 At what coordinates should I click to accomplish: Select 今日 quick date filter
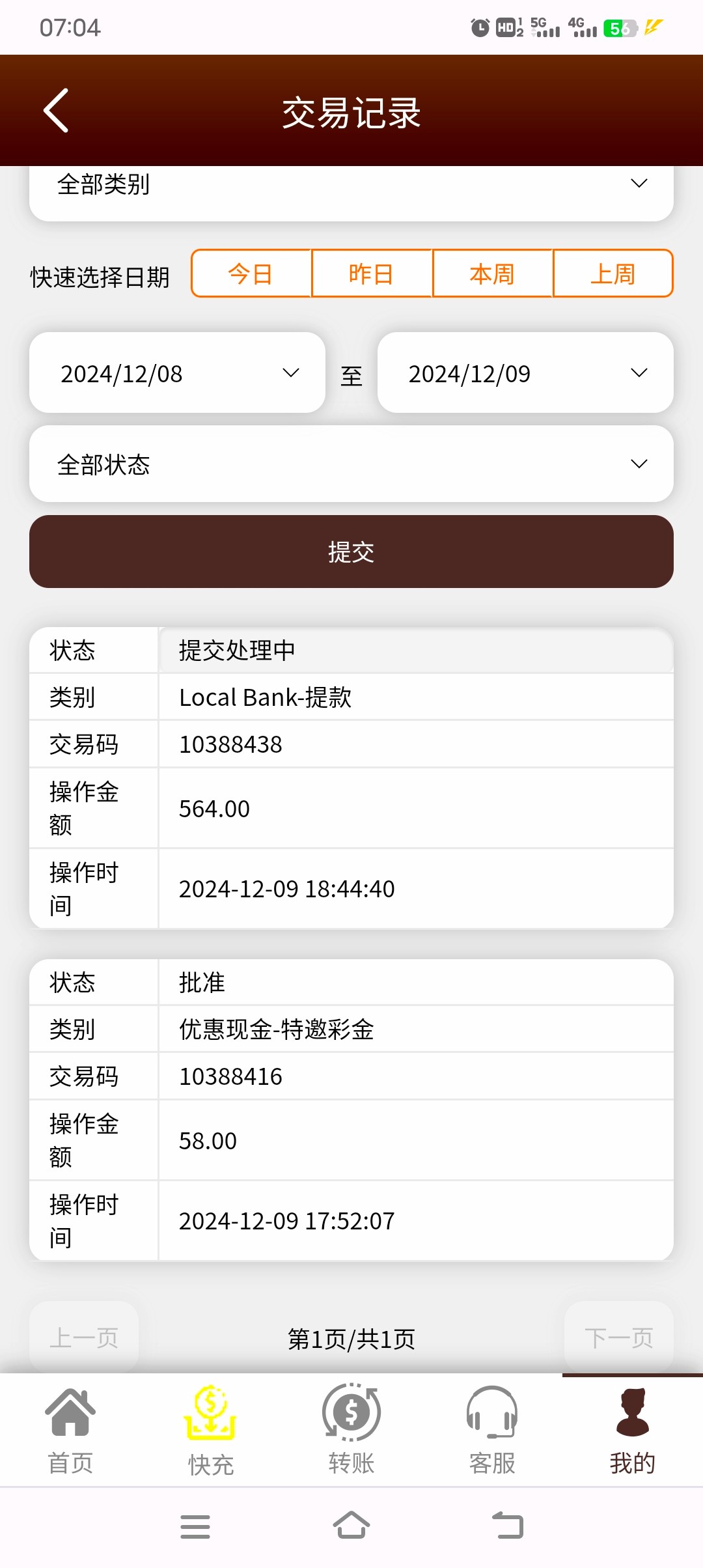[251, 273]
